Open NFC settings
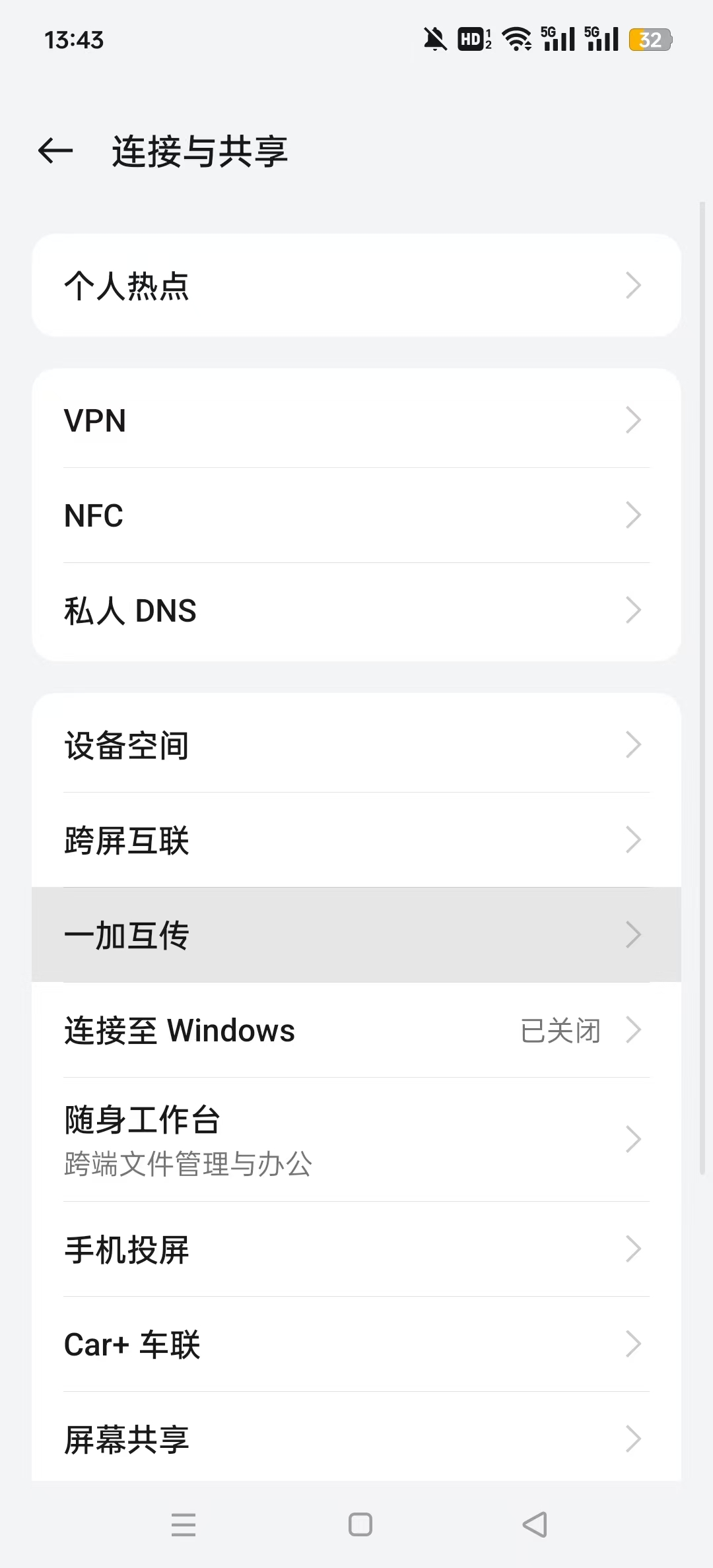 (356, 515)
